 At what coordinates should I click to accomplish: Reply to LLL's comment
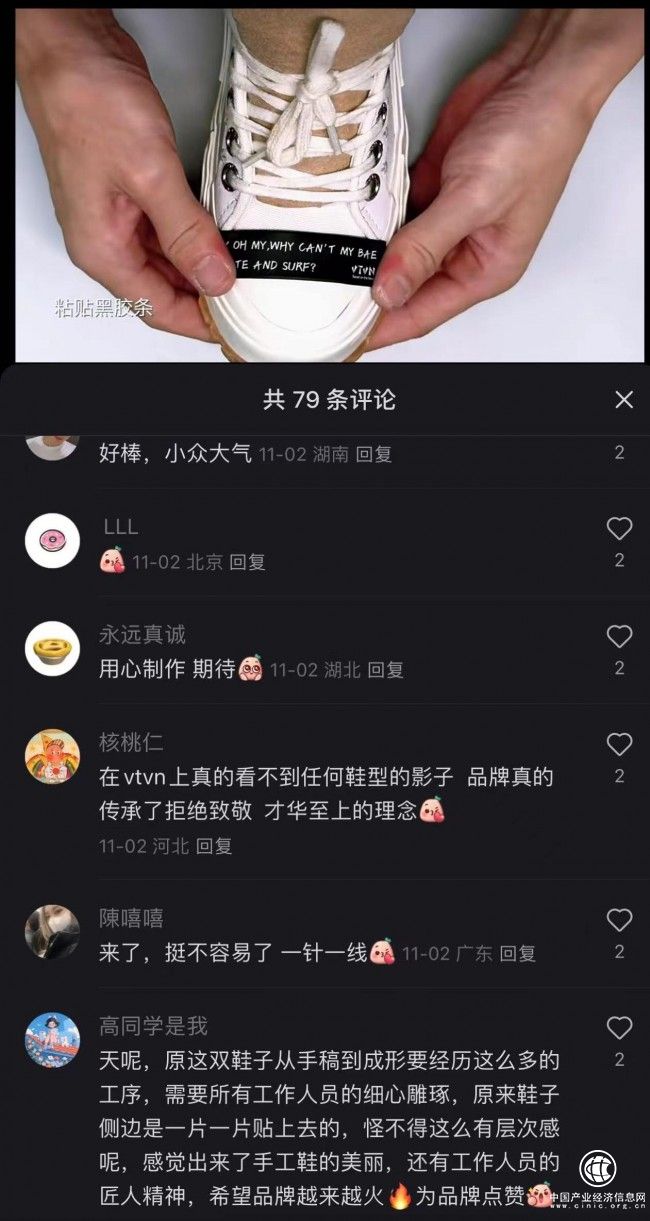click(247, 562)
